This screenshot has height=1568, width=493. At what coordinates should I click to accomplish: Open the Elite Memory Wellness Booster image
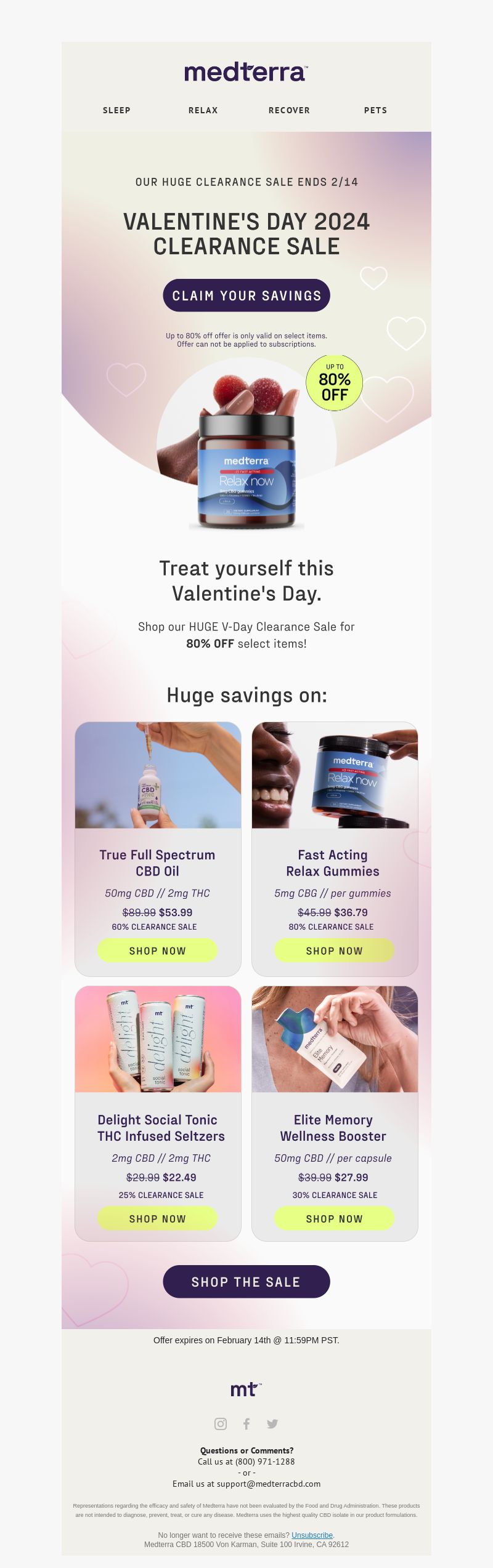tap(335, 1040)
